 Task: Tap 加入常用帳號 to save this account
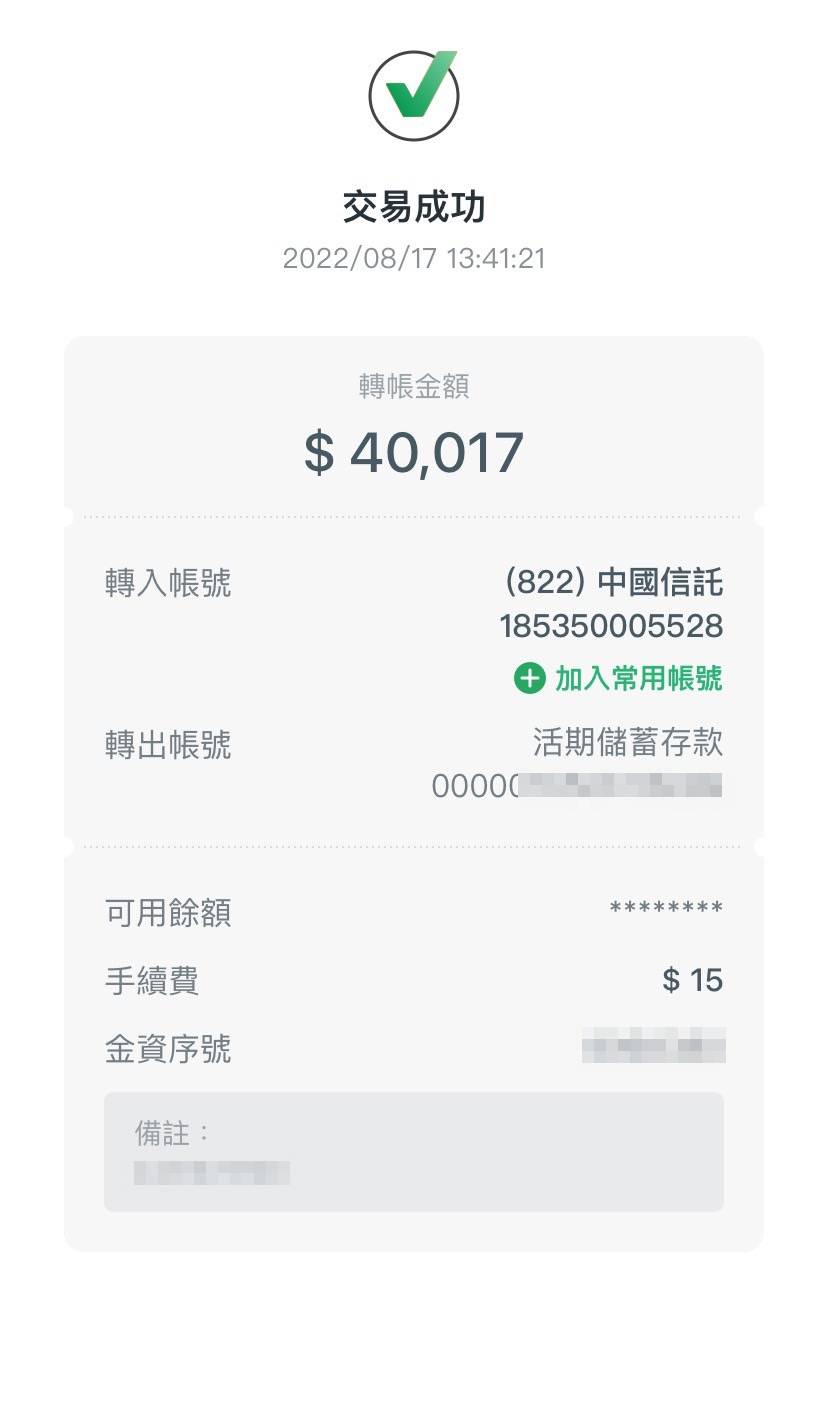[x=619, y=679]
